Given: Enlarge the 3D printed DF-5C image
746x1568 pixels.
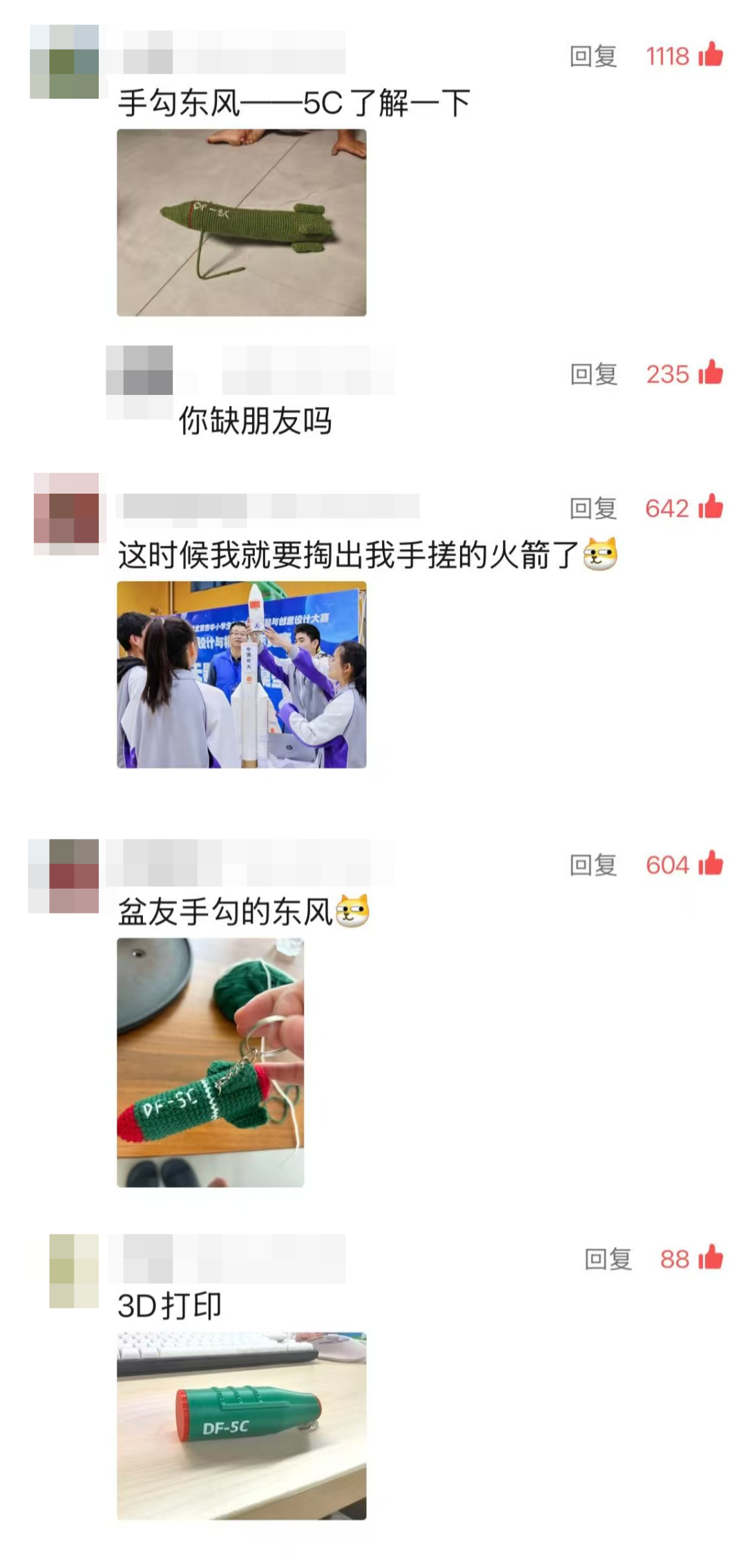Looking at the screenshot, I should pos(241,1426).
